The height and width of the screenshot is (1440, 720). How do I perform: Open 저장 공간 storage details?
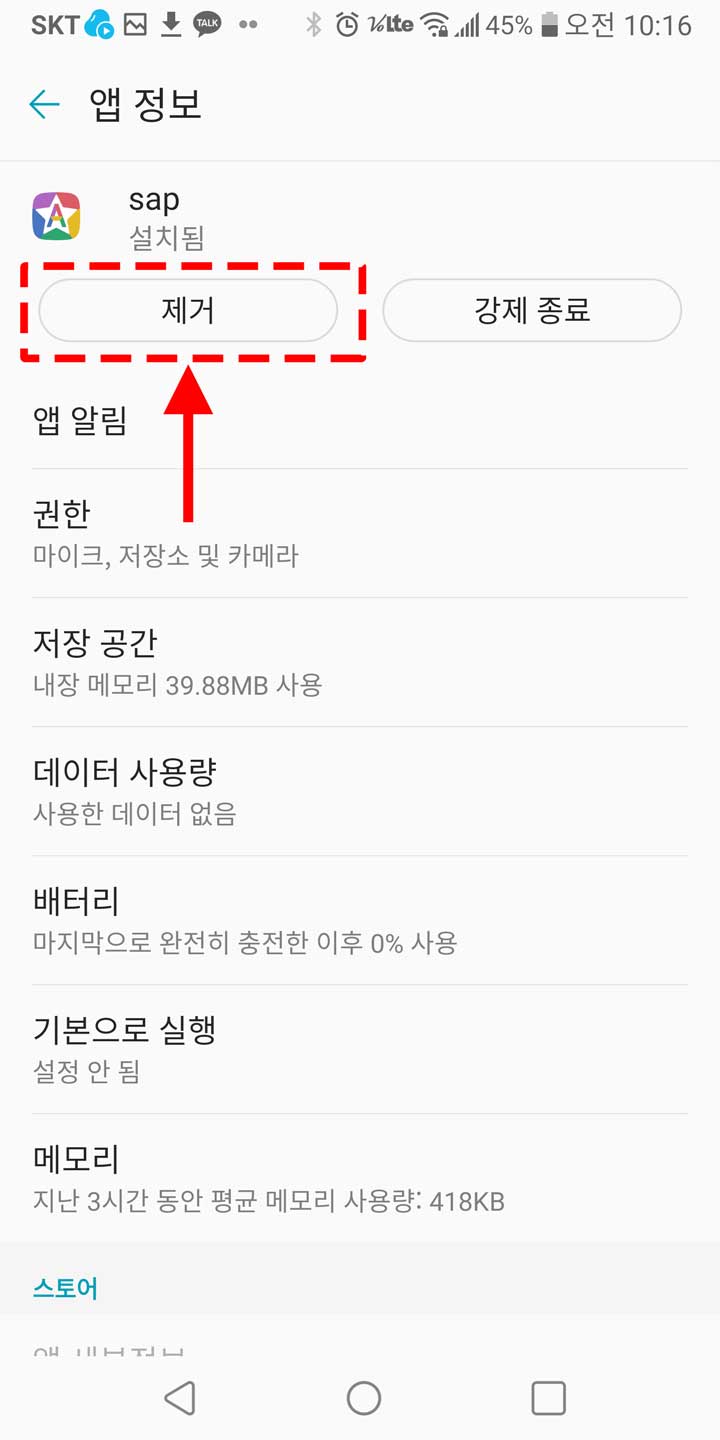click(x=360, y=662)
